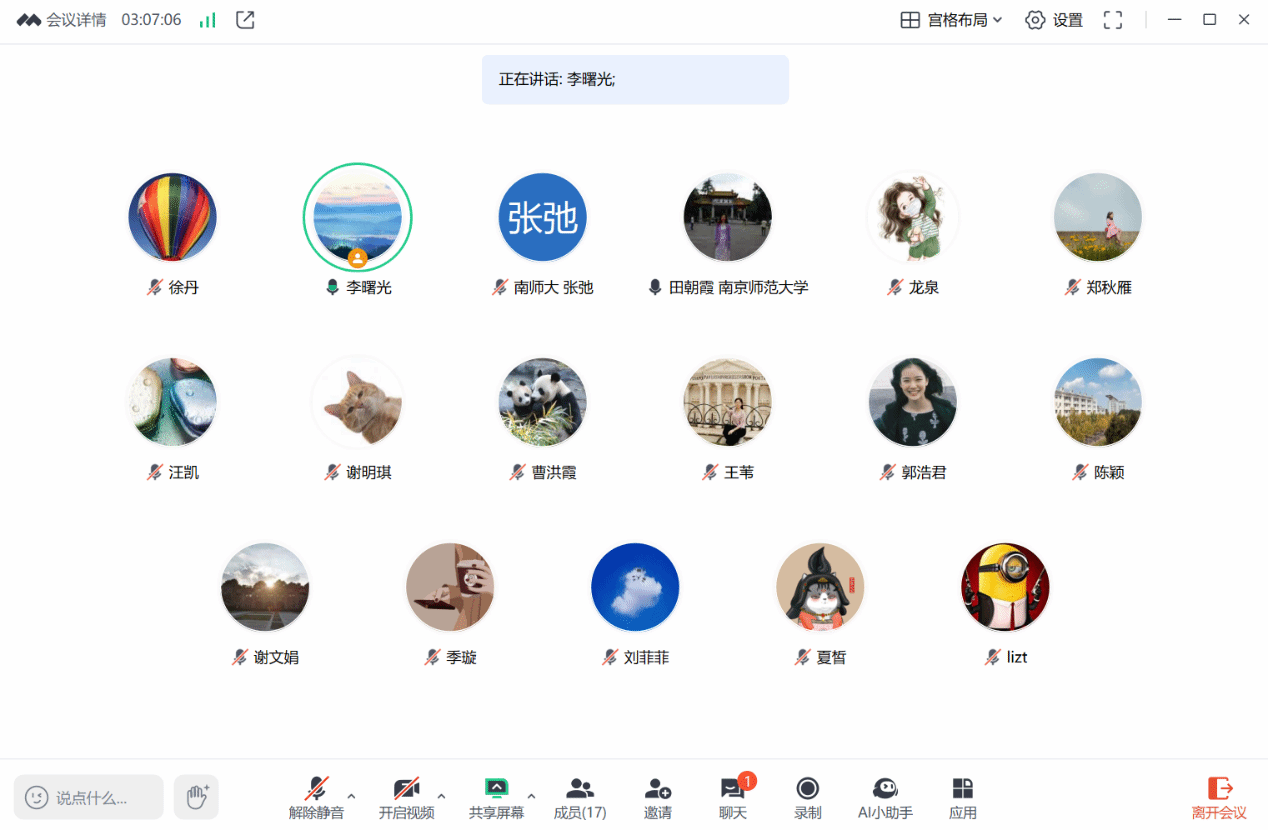Open the 会议详情 meeting details

click(x=64, y=20)
